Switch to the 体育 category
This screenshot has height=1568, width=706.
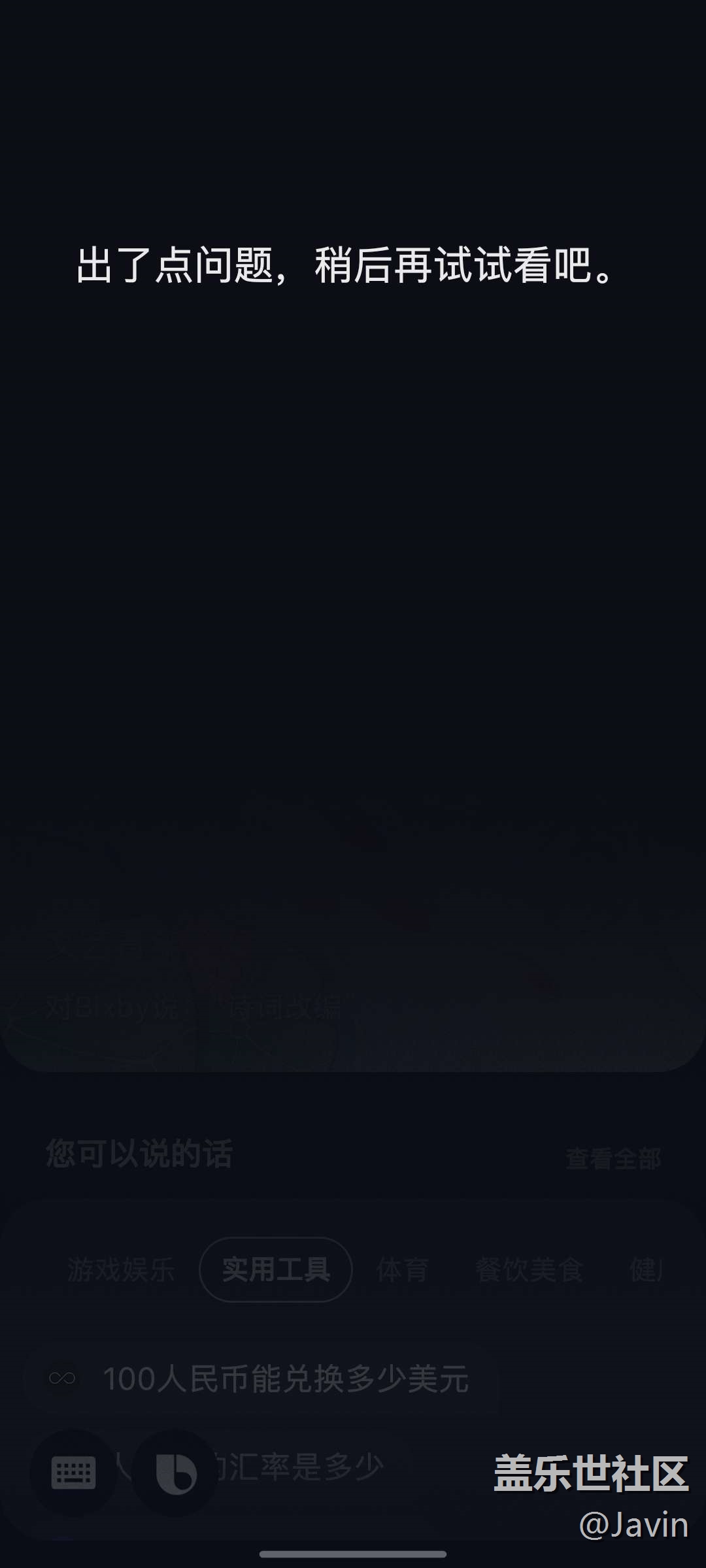pos(403,1270)
